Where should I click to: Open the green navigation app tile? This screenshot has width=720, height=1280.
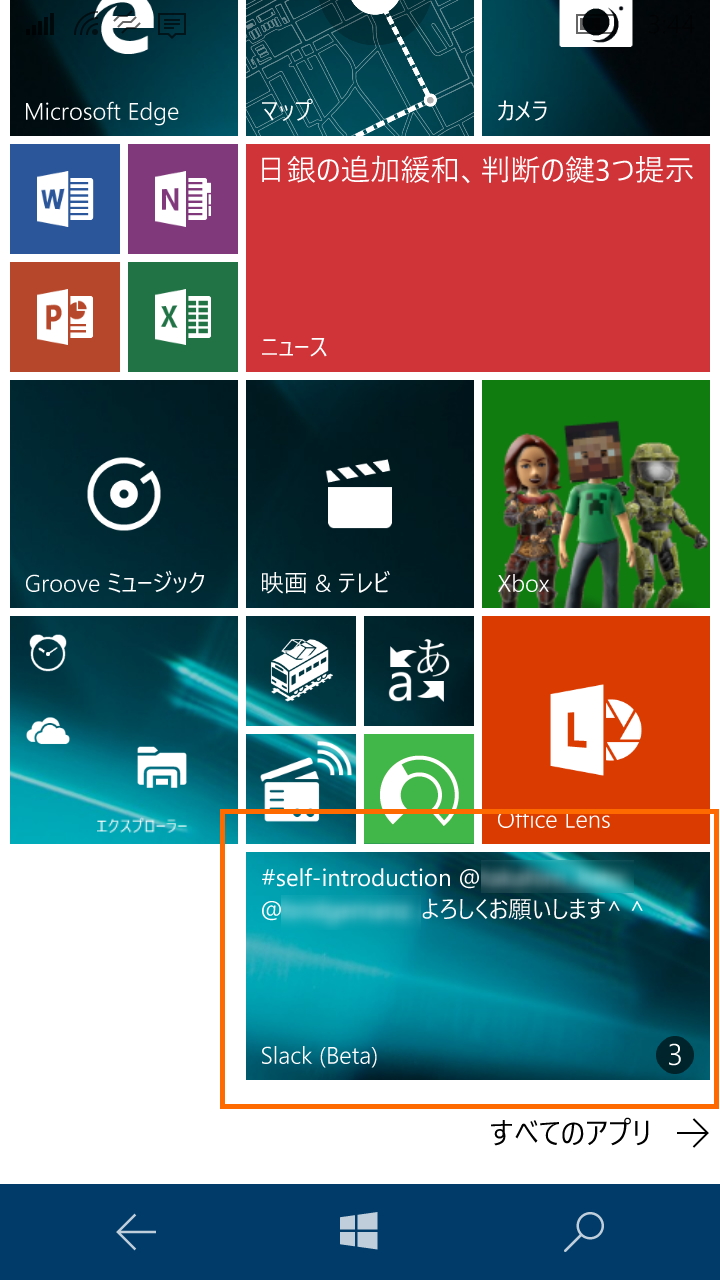point(418,787)
